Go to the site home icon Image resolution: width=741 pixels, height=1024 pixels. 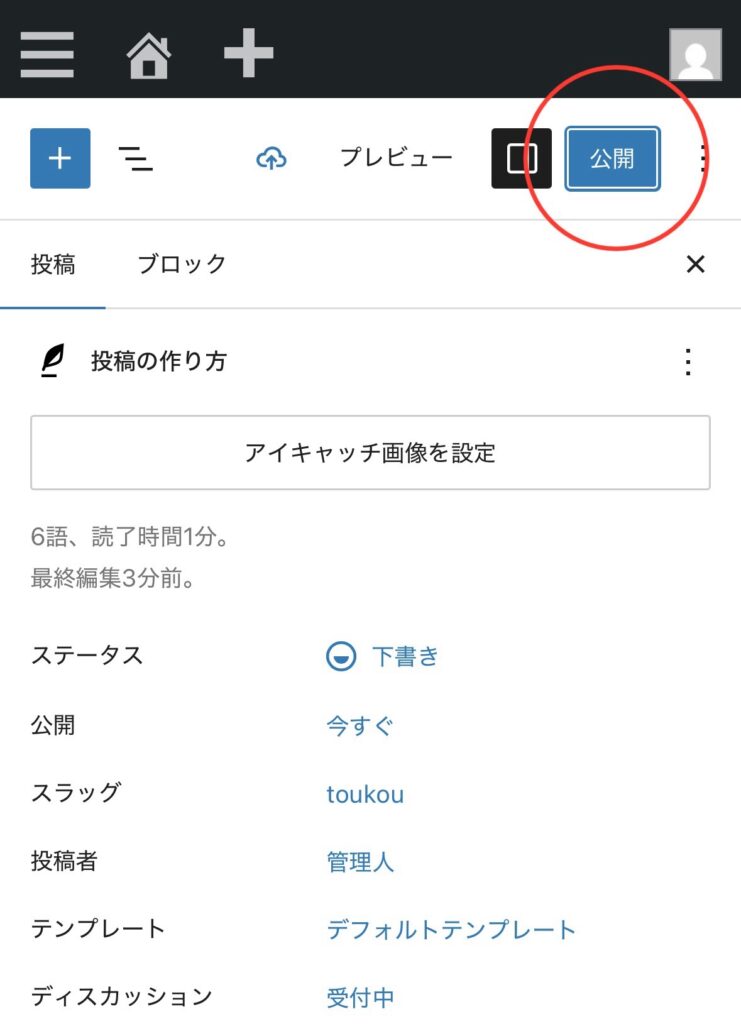(x=148, y=55)
